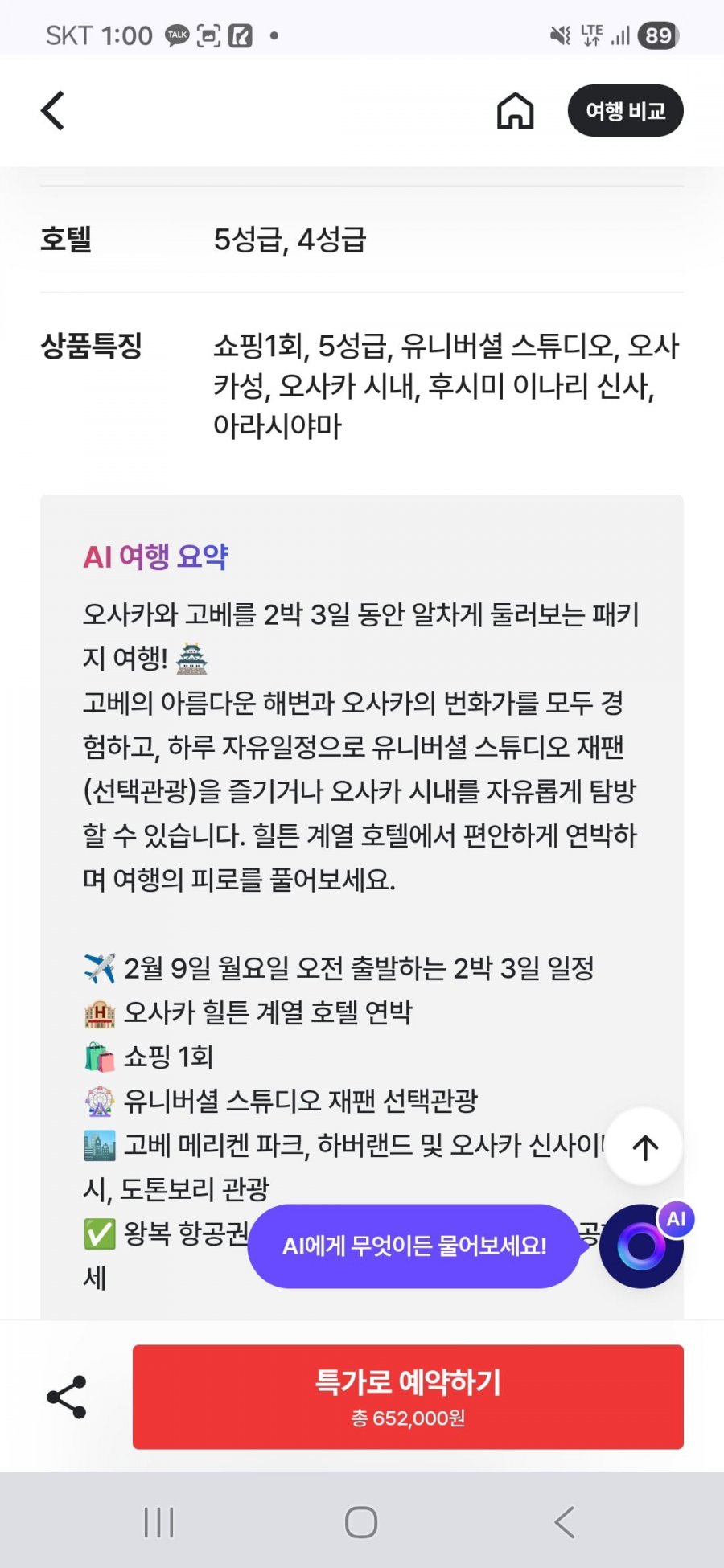Image resolution: width=724 pixels, height=1568 pixels.
Task: Open the AI에게 무엇이든 물어보세요 bubble
Action: pos(413,1246)
